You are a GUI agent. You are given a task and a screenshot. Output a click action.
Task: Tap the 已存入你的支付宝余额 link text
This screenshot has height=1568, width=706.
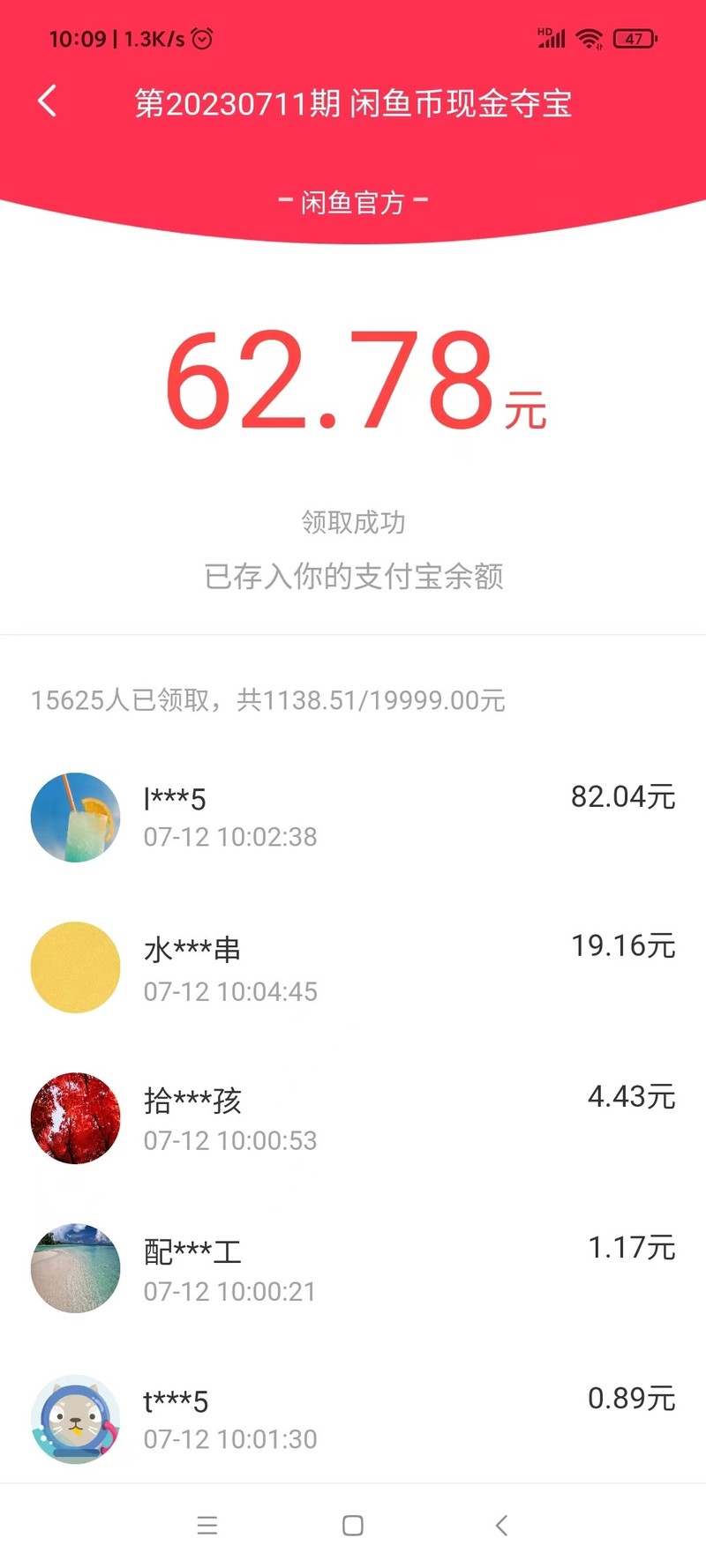pyautogui.click(x=353, y=578)
